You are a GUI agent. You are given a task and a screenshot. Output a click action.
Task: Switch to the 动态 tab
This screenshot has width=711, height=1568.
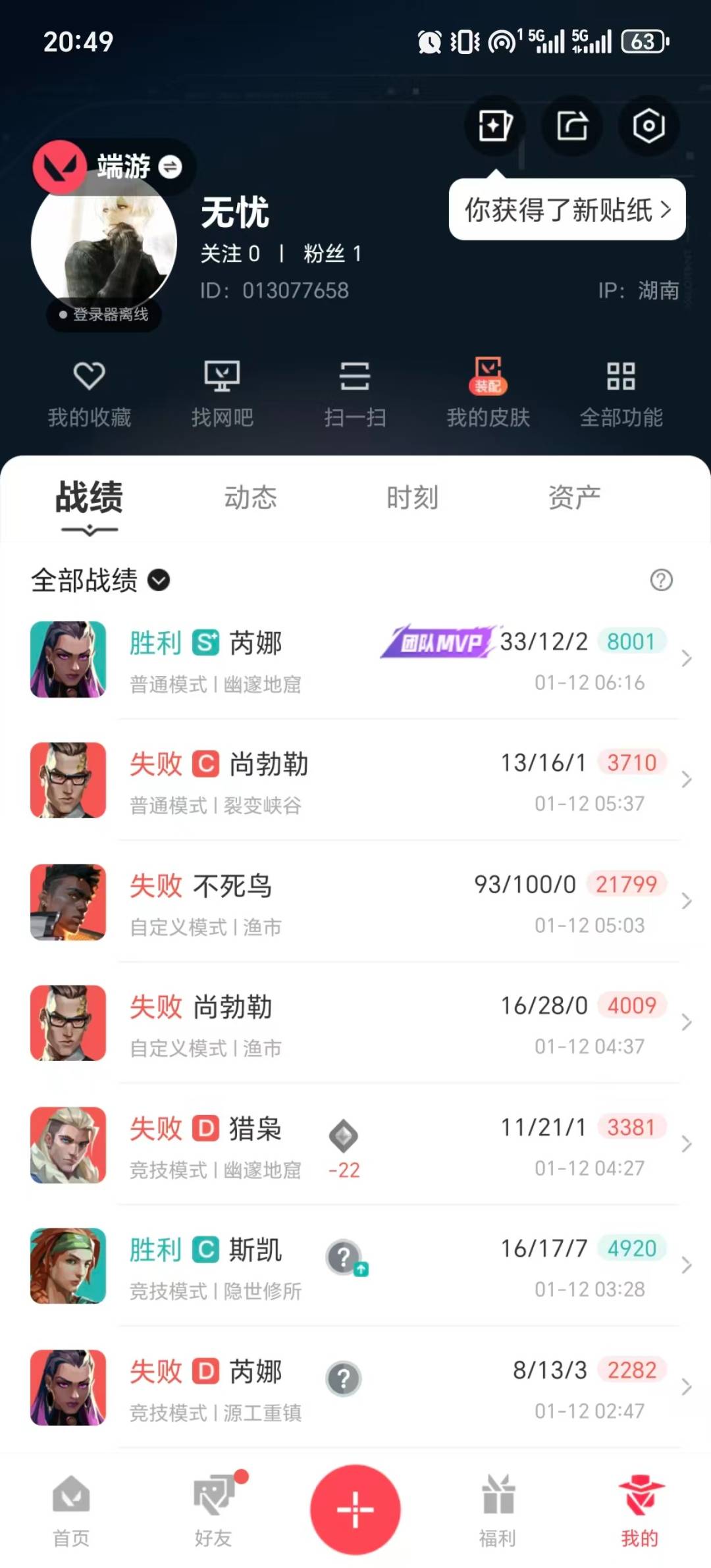pos(250,498)
